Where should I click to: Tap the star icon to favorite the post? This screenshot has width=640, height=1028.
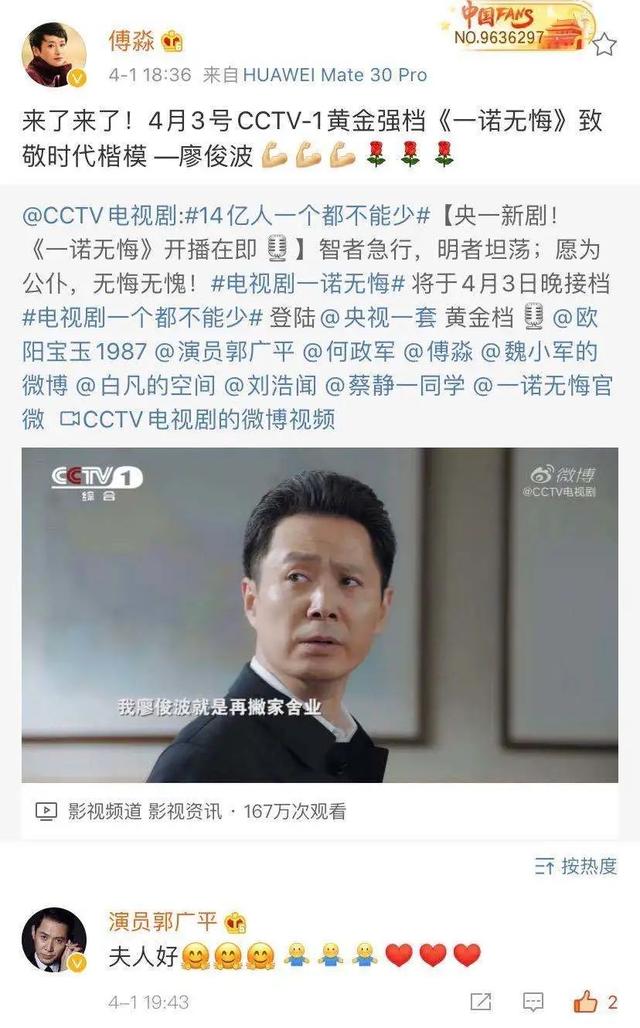(x=604, y=45)
